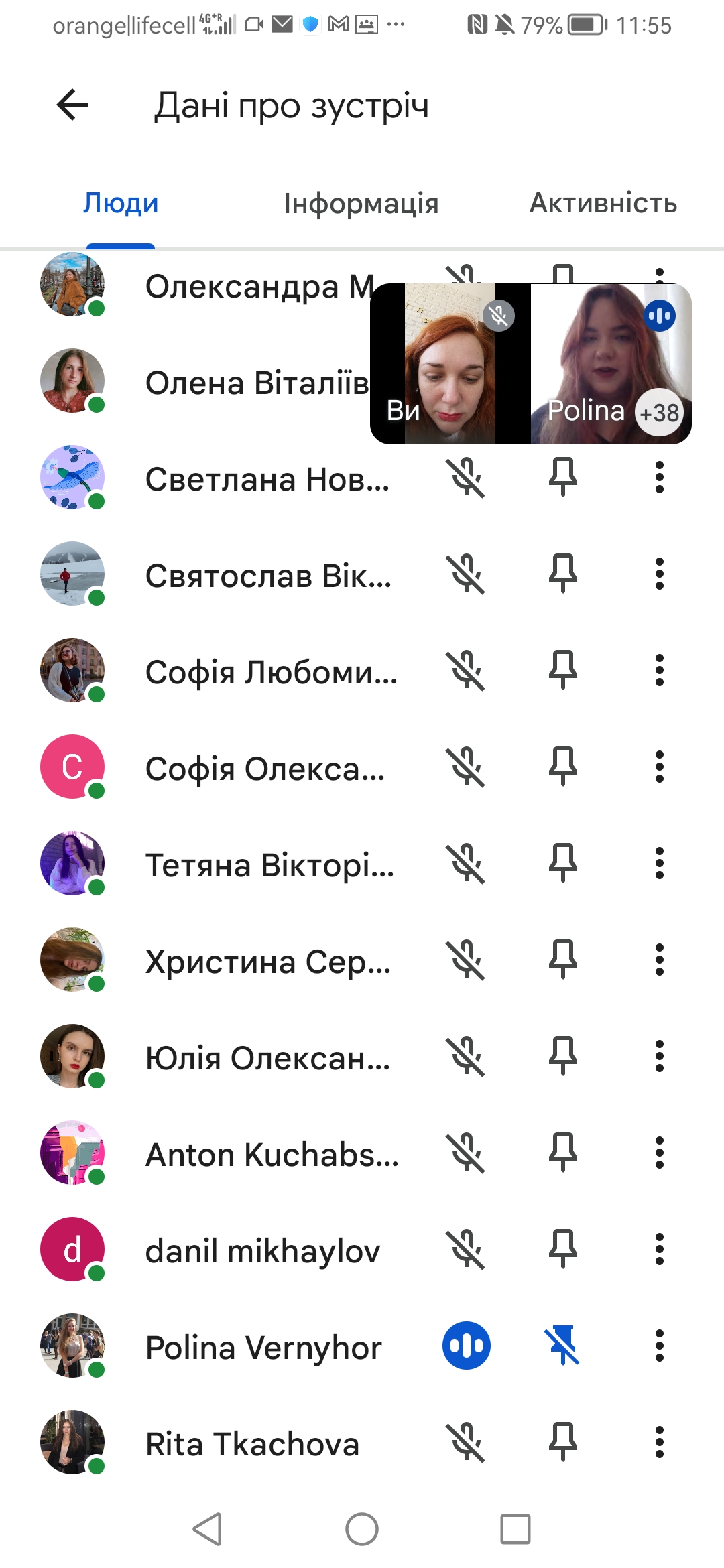
Task: Mute Polina Vernyhor's active microphone
Action: (x=467, y=1346)
